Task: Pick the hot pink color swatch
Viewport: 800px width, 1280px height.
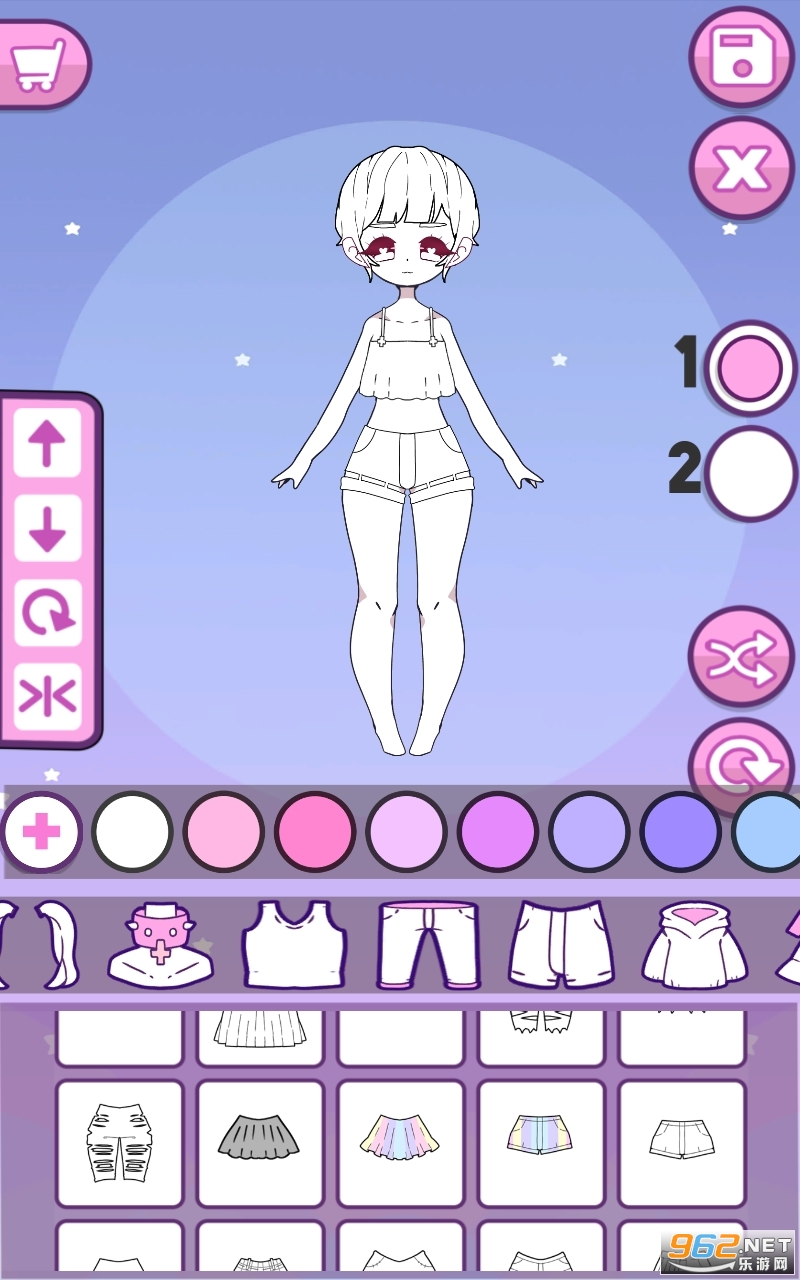Action: click(x=315, y=832)
